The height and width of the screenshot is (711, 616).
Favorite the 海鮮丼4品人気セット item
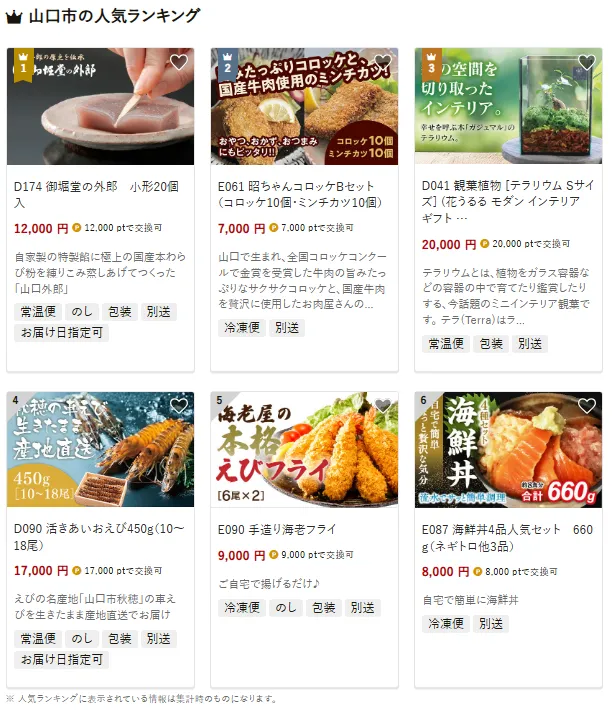click(586, 405)
